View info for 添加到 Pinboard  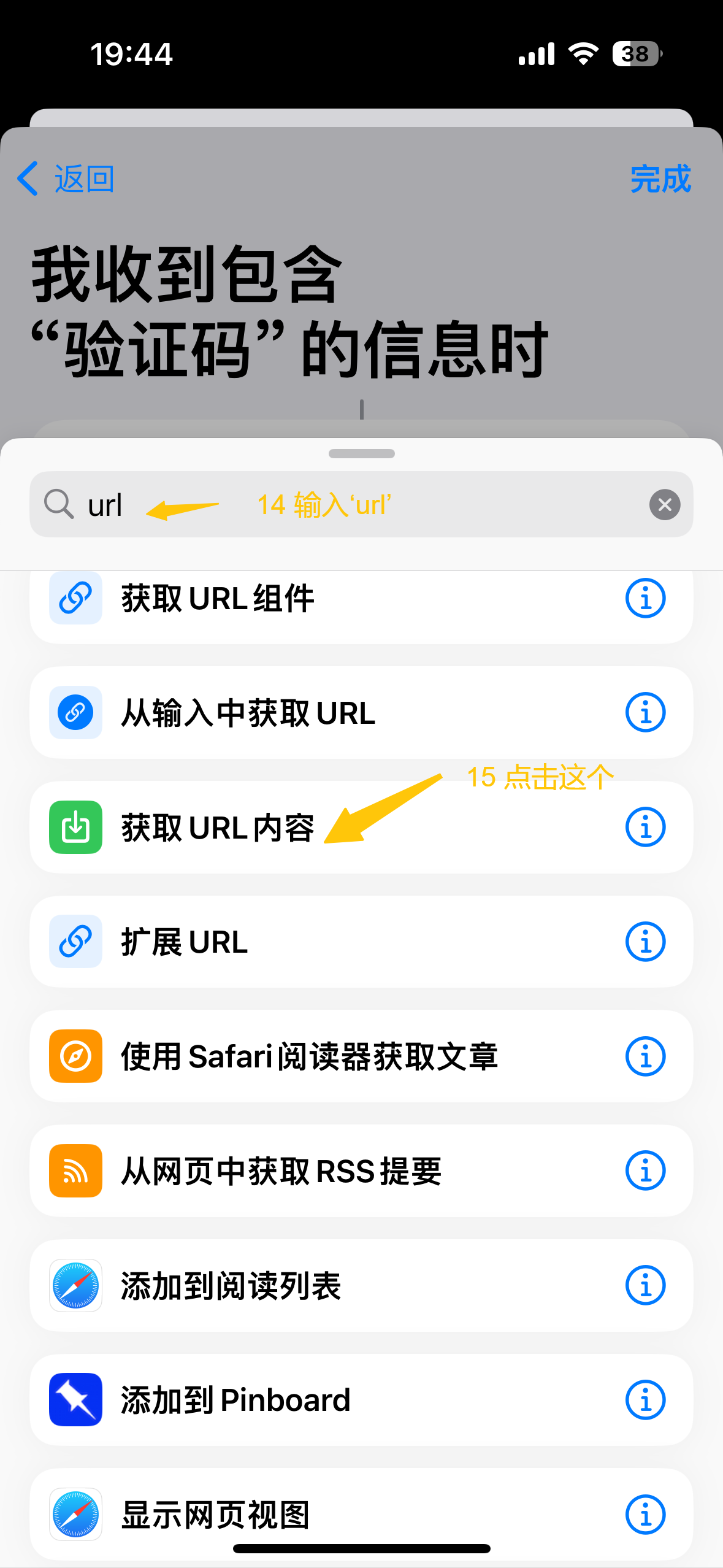coord(645,1400)
